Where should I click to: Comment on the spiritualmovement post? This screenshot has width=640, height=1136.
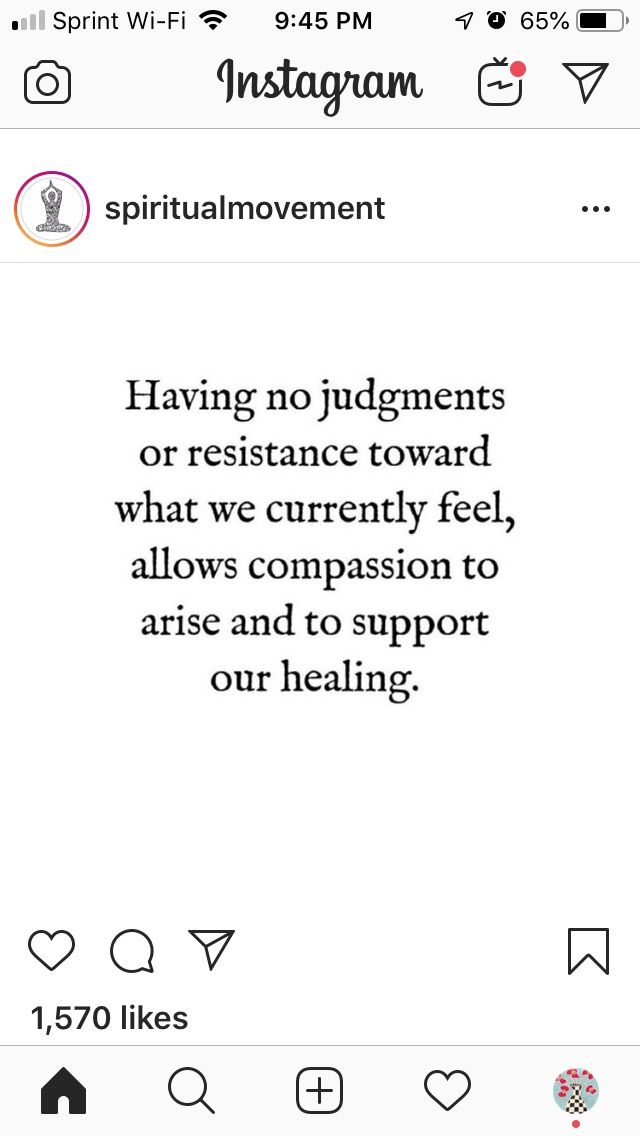coord(132,950)
